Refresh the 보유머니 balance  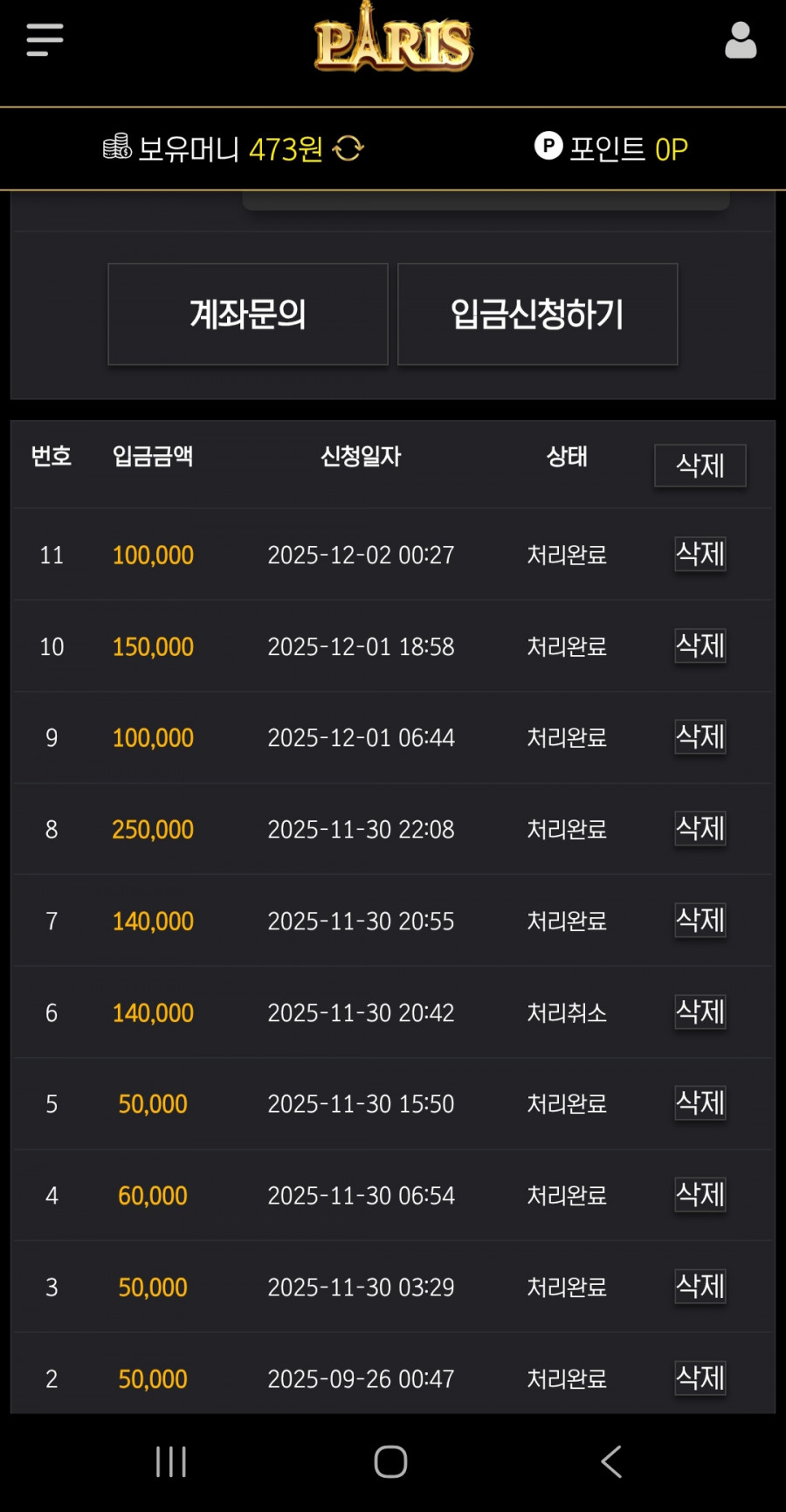(x=348, y=148)
